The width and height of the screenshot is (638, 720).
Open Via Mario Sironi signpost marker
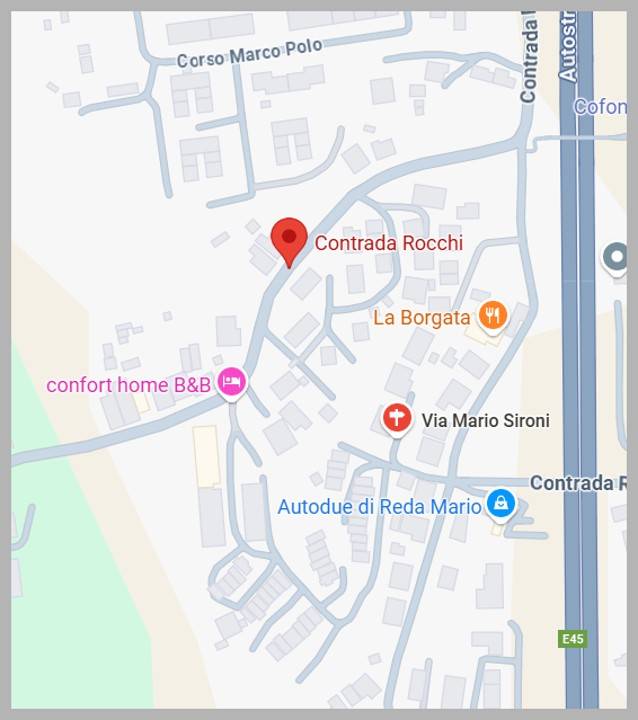click(397, 419)
